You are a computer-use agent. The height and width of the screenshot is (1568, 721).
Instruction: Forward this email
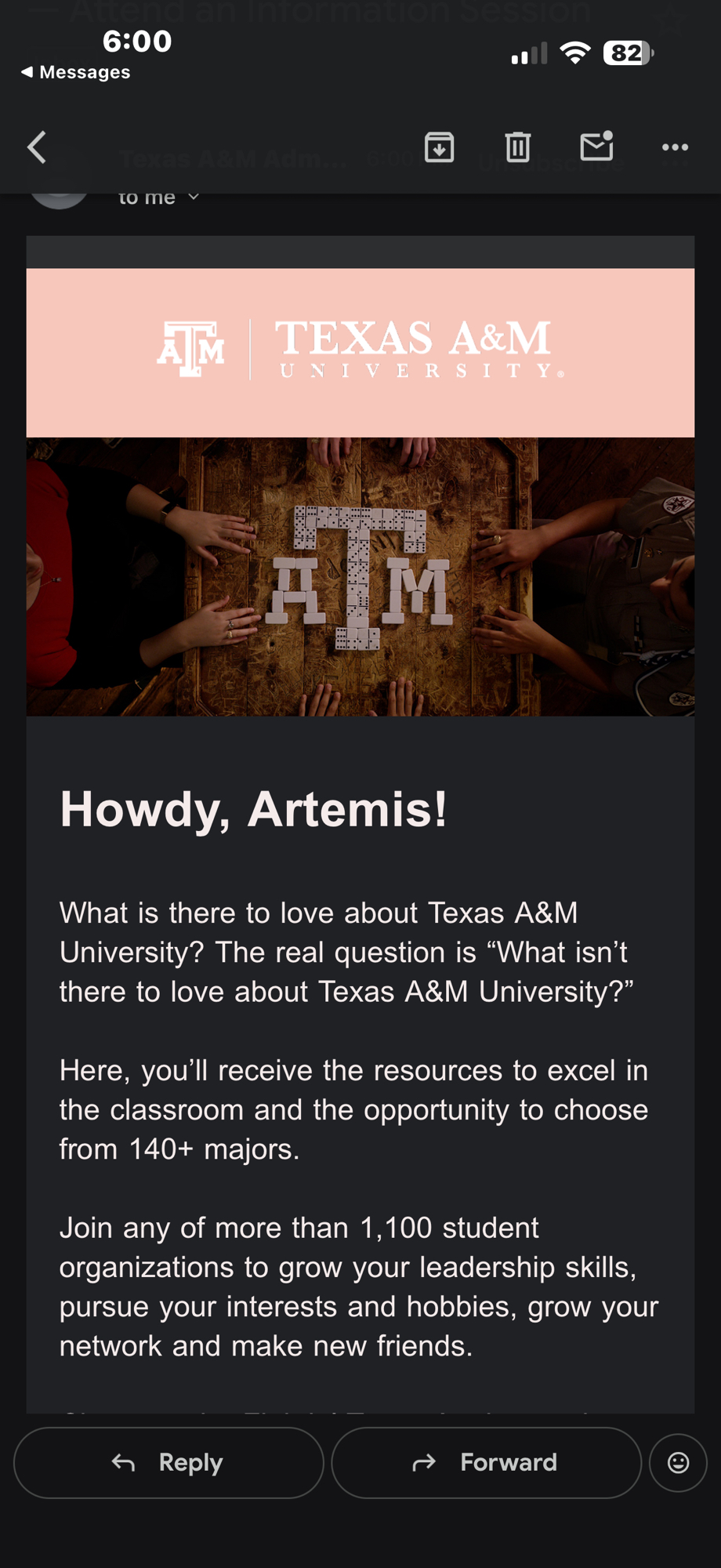coord(486,1463)
